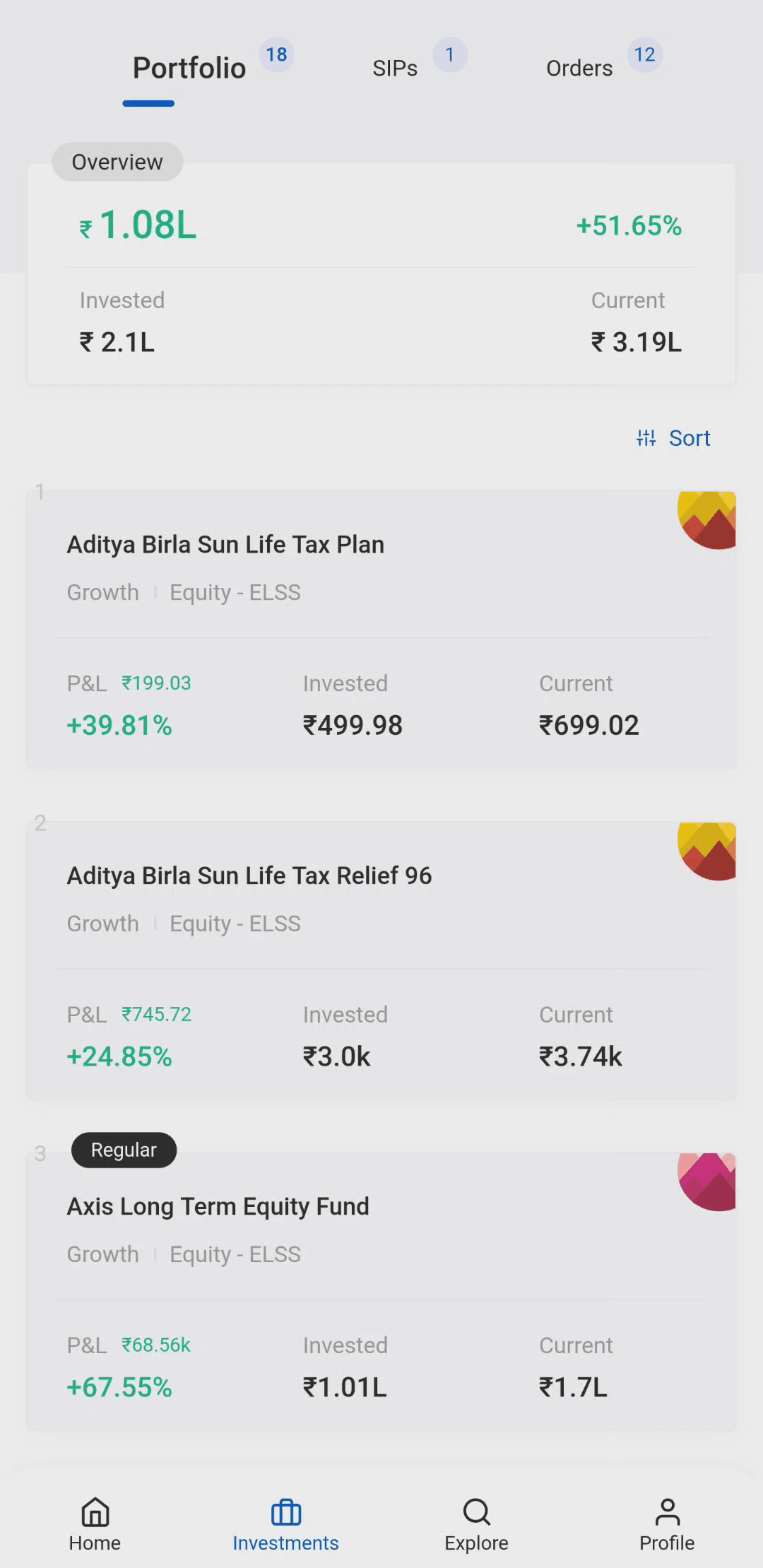Open the portfolio Overview card
763x1568 pixels.
coord(381,274)
